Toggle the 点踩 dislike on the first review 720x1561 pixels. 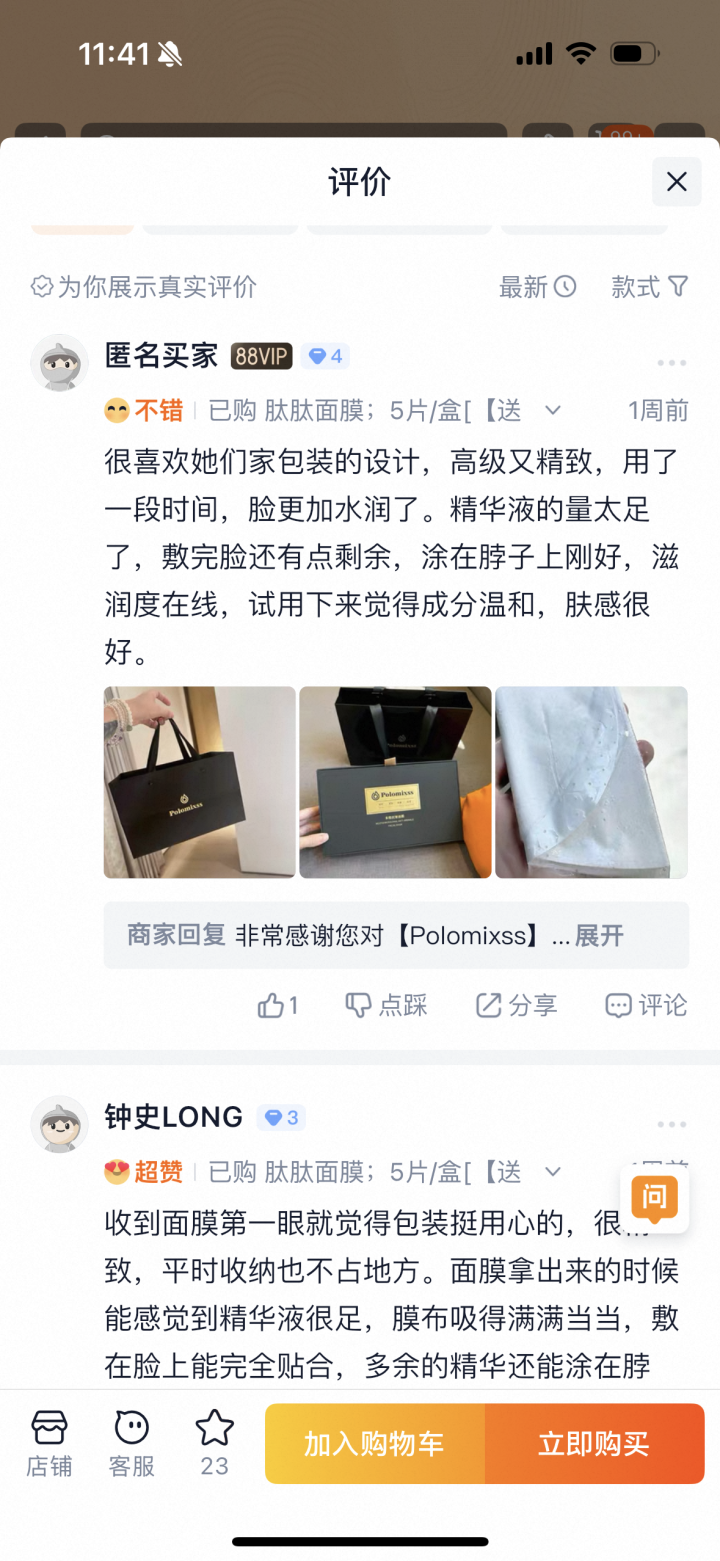[384, 1005]
